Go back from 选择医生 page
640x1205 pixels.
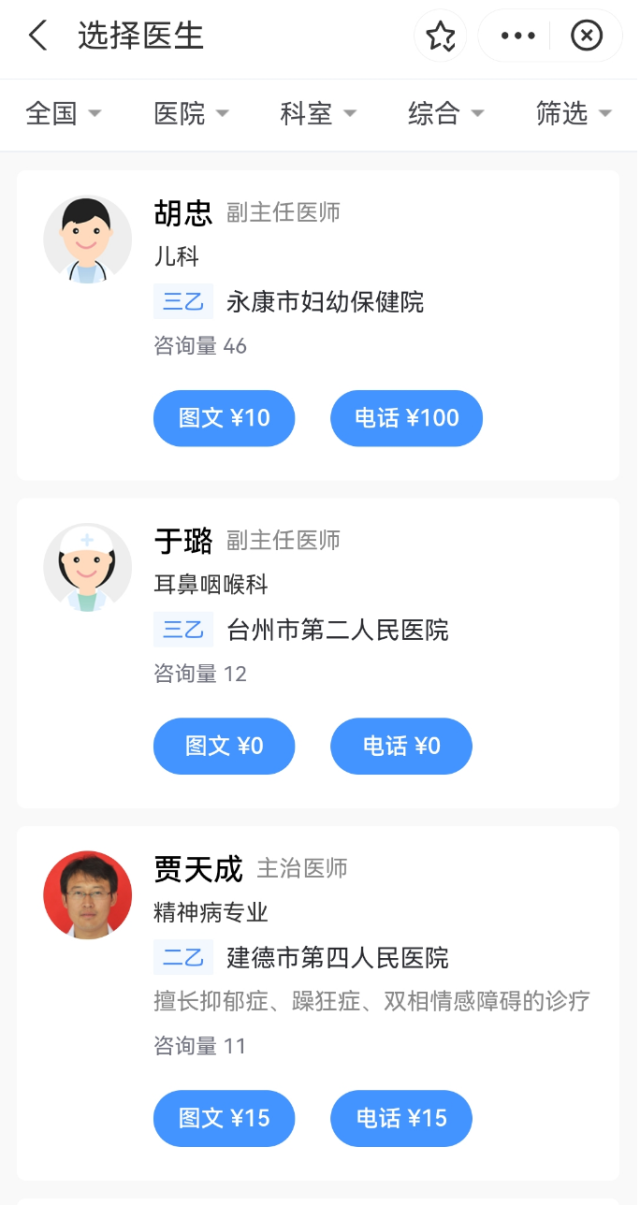click(38, 37)
